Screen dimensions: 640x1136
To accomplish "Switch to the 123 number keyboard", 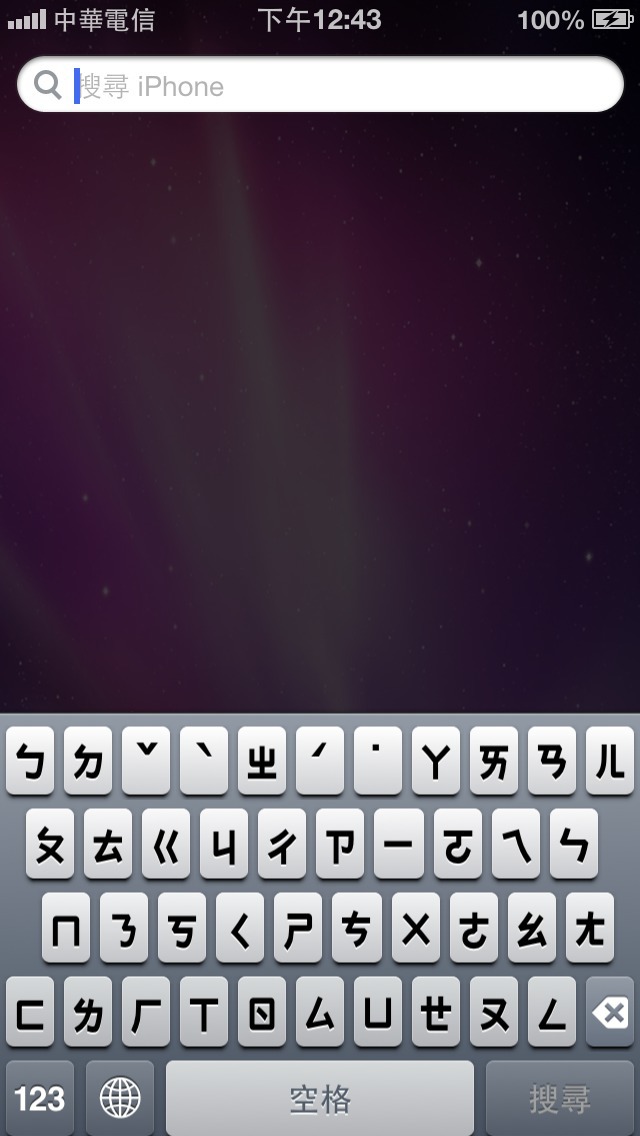I will (x=40, y=1098).
